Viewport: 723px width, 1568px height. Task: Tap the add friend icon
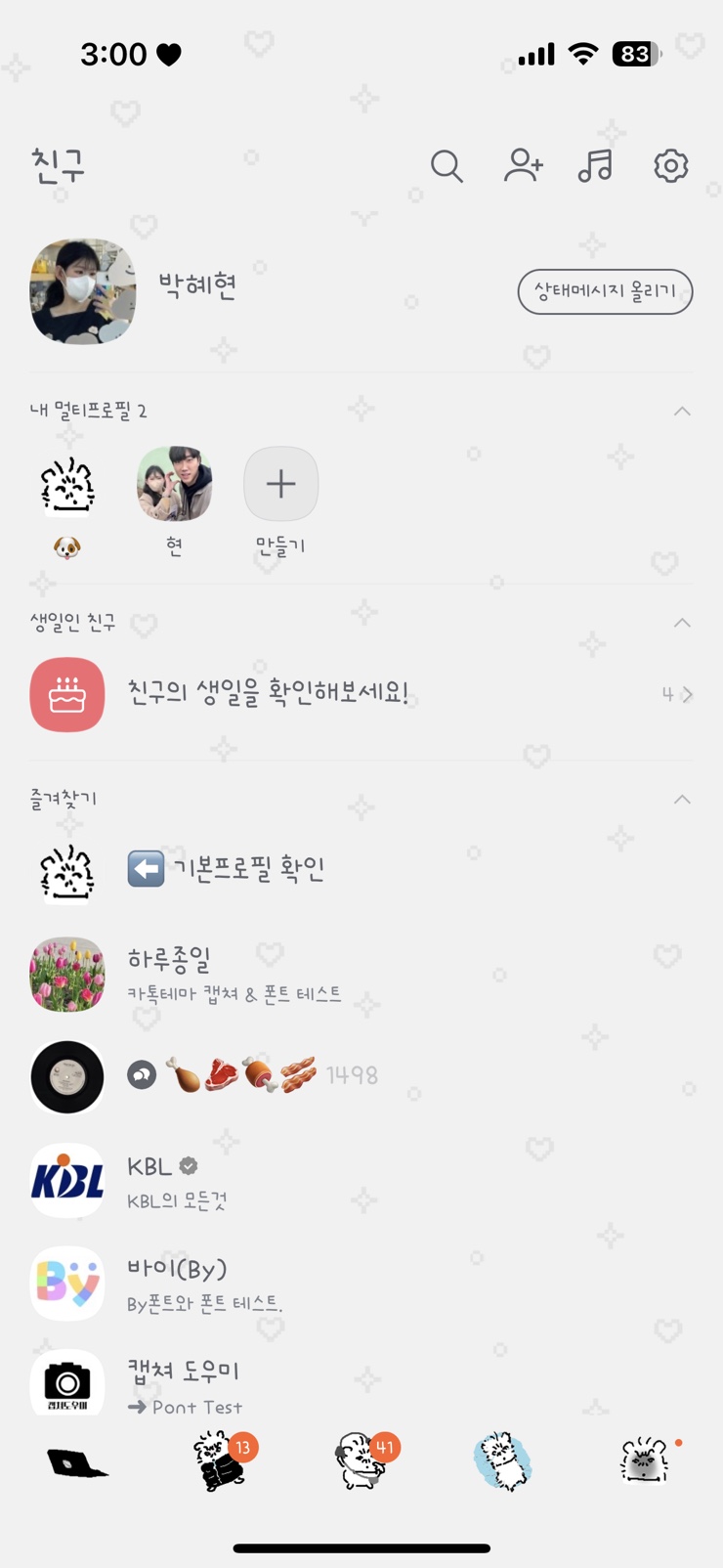(523, 166)
